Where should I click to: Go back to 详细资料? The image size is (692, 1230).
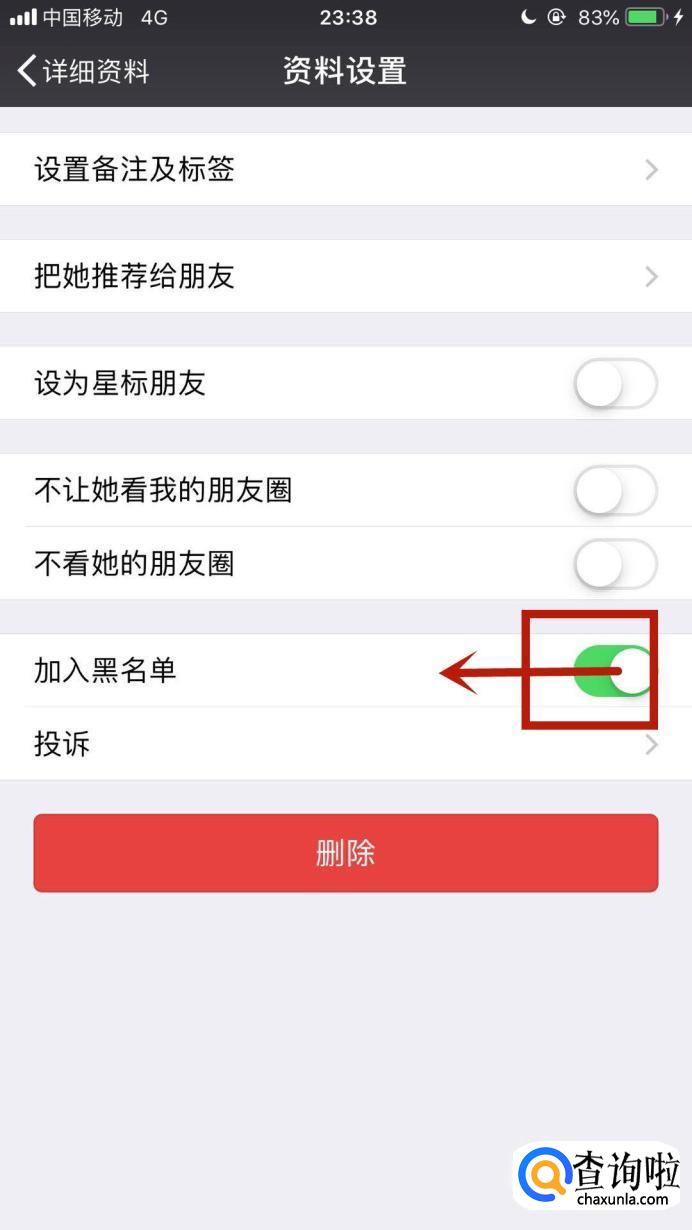coord(84,71)
